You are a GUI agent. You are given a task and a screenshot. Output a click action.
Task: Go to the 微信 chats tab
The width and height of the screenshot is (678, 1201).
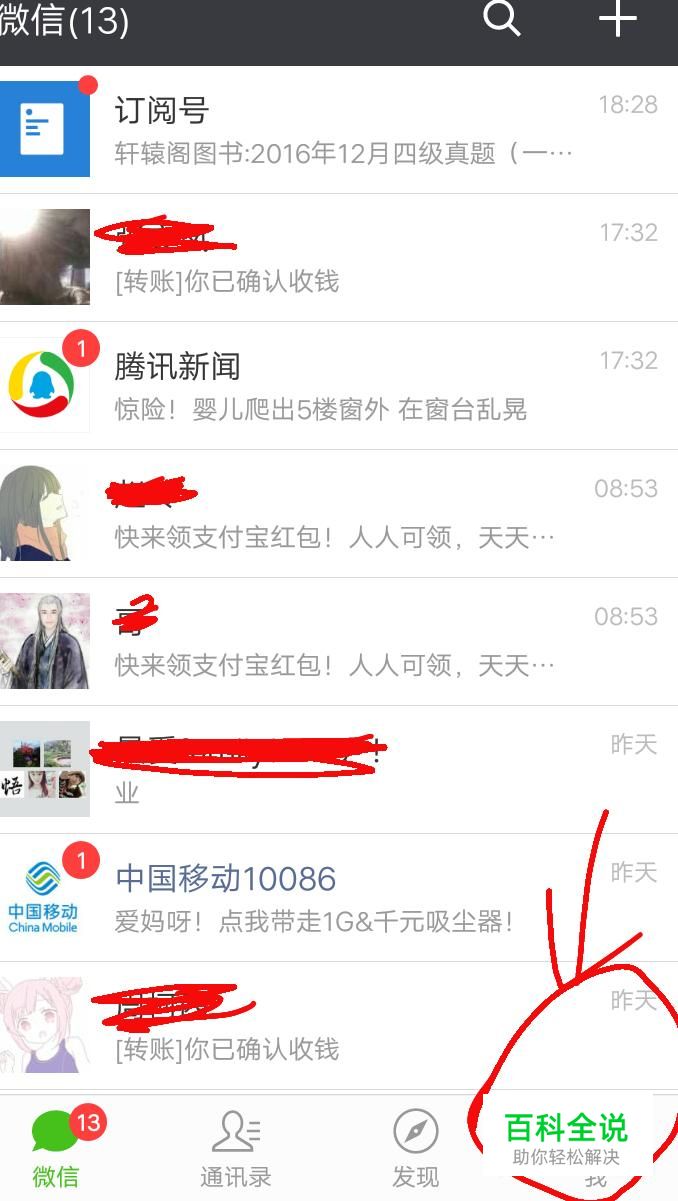click(56, 1148)
